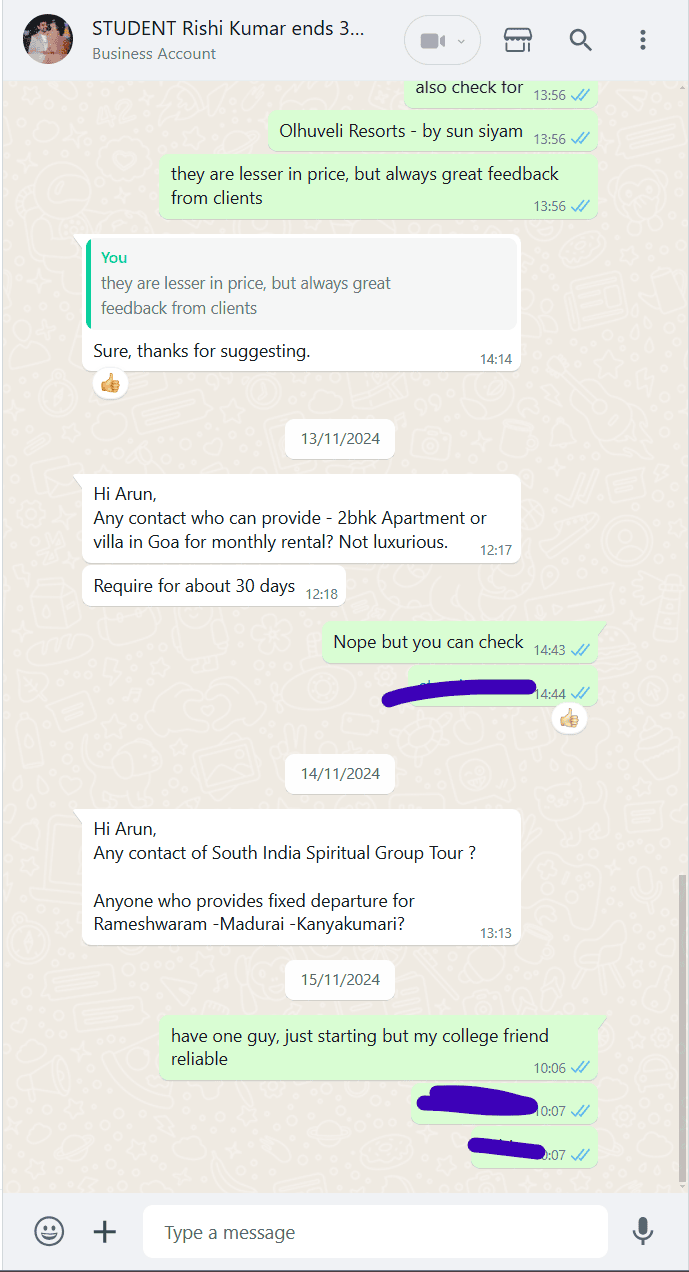View the thumbs-up reaction under the 14:44 message
The height and width of the screenshot is (1272, 689).
point(569,718)
